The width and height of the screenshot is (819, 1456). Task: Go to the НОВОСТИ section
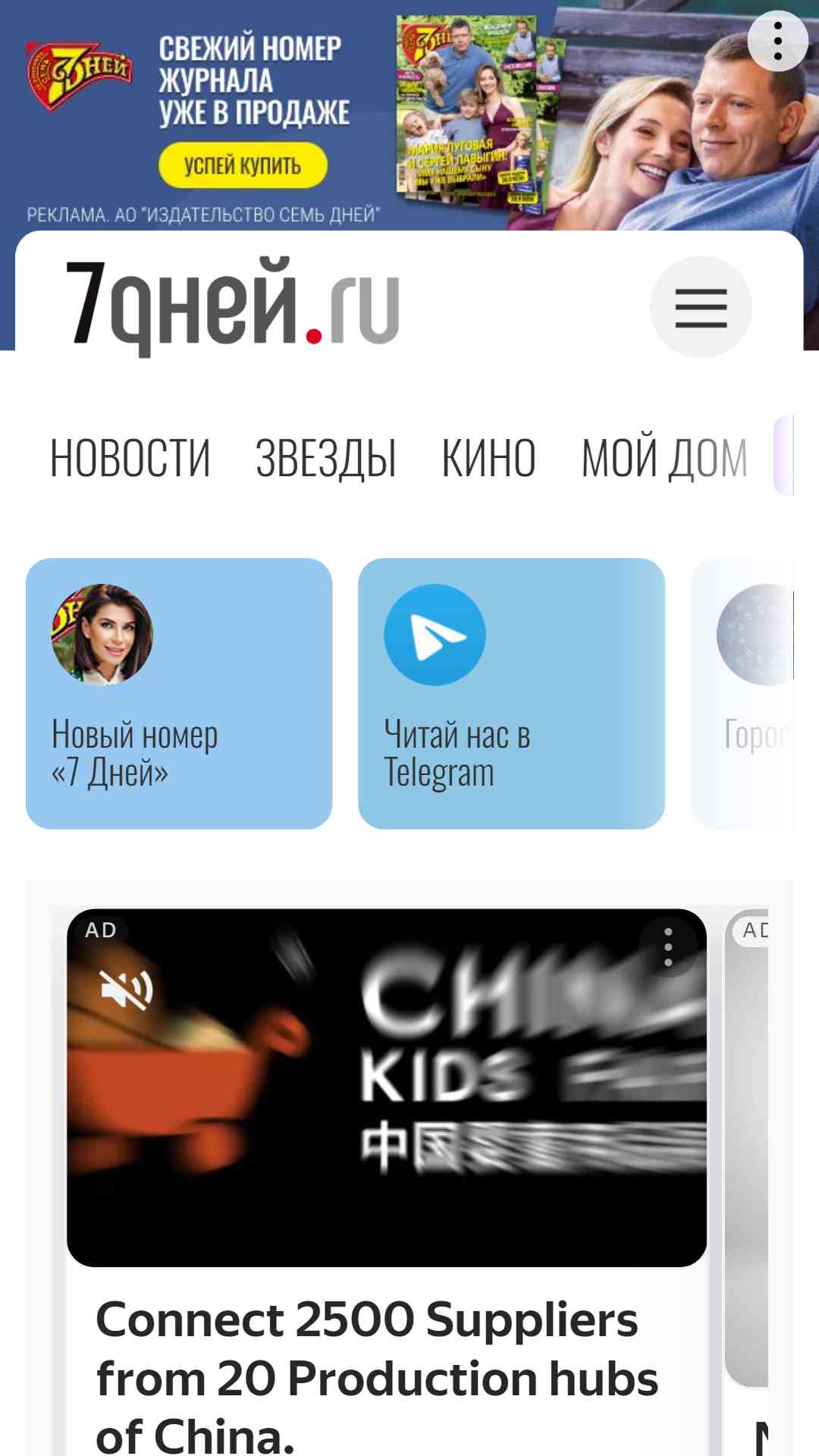tap(130, 458)
